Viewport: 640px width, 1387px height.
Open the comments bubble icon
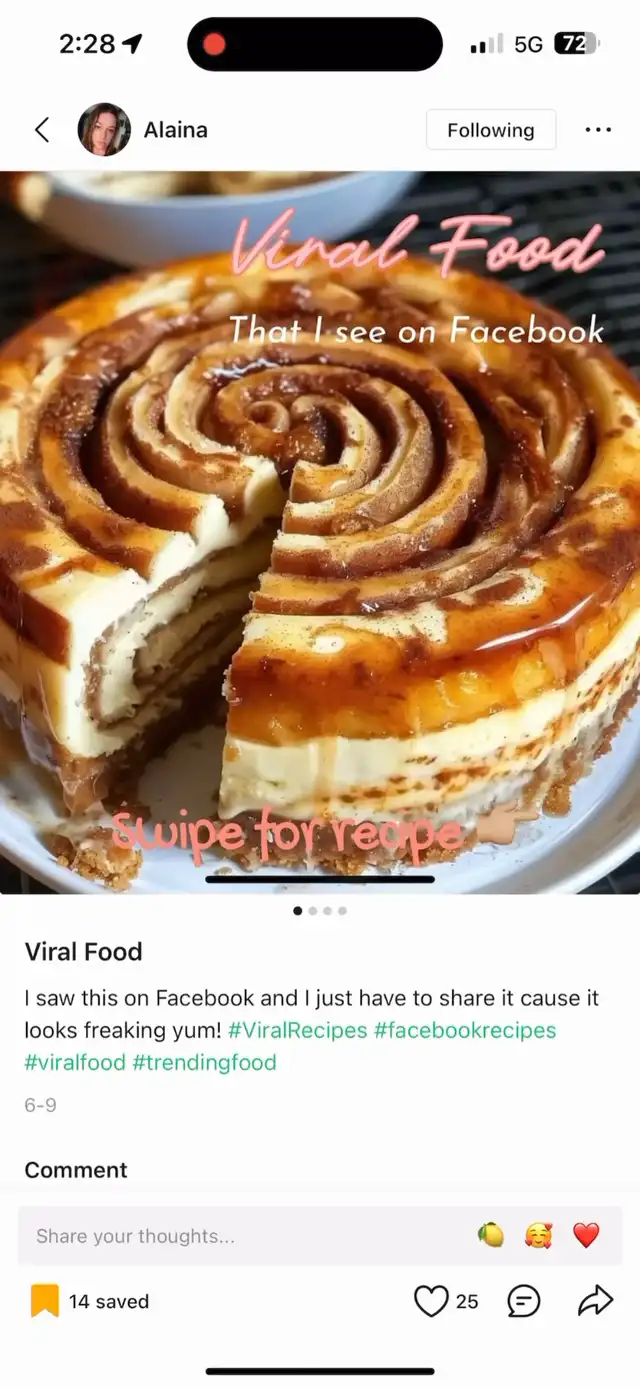click(524, 1301)
